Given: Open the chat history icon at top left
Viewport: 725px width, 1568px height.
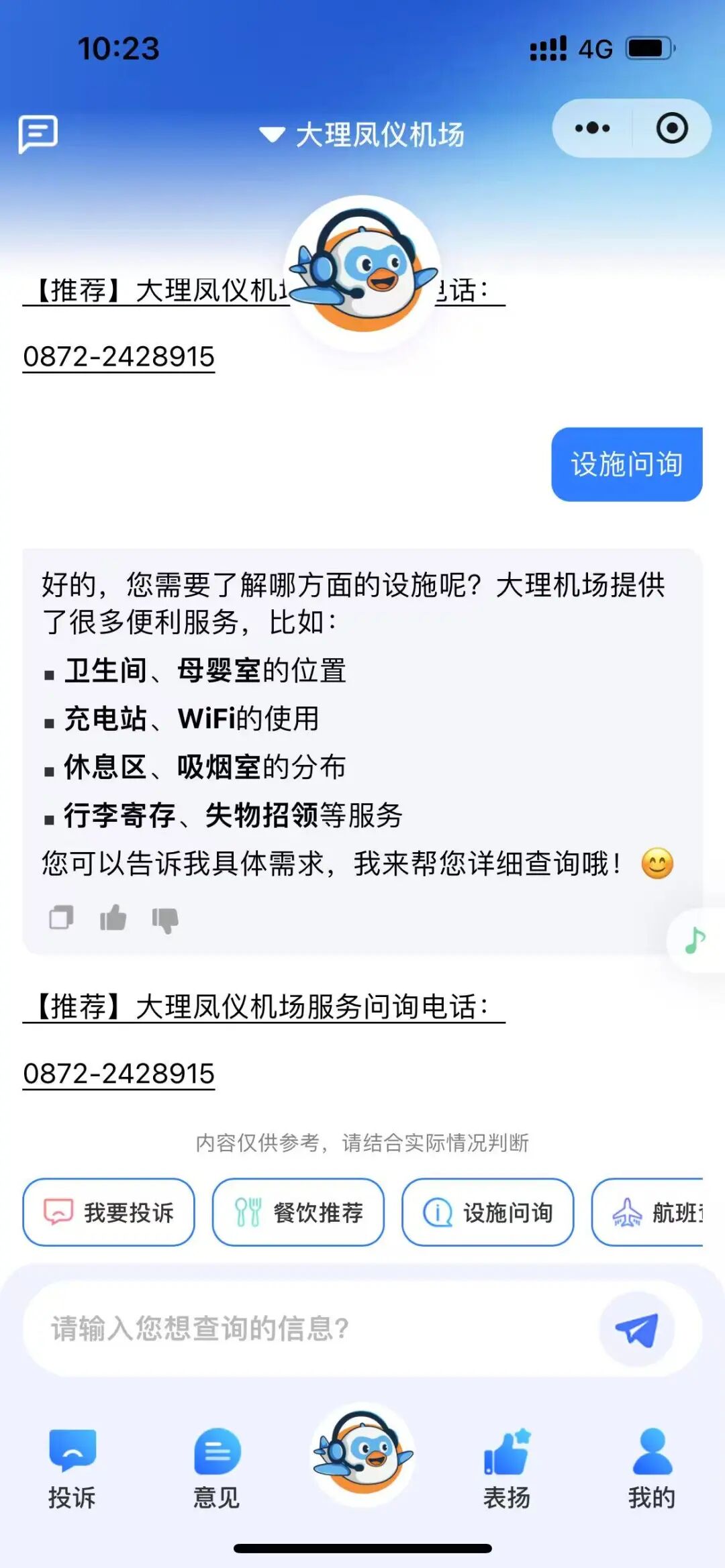Looking at the screenshot, I should click(38, 134).
